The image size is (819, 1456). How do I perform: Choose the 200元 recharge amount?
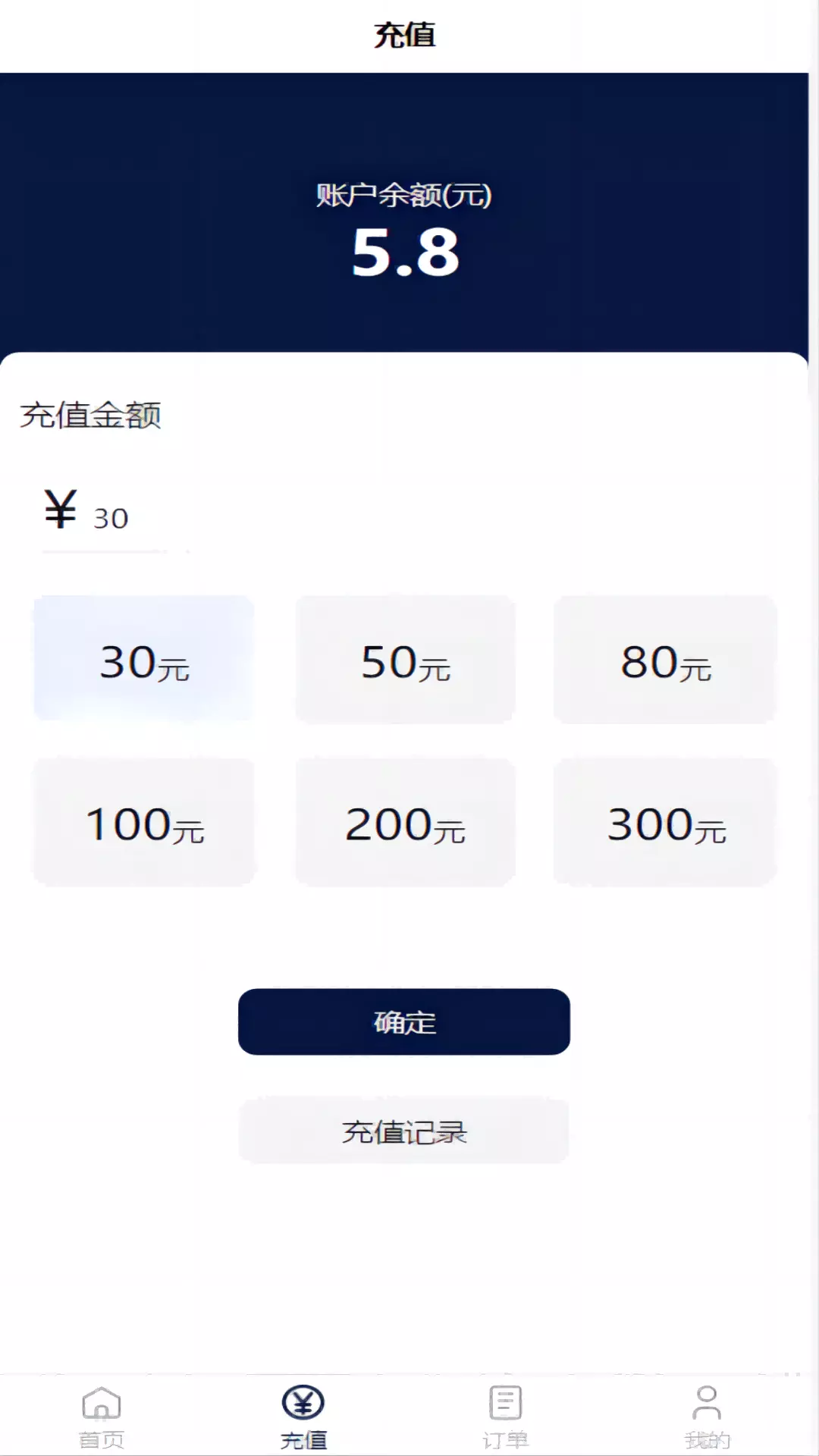tap(405, 822)
